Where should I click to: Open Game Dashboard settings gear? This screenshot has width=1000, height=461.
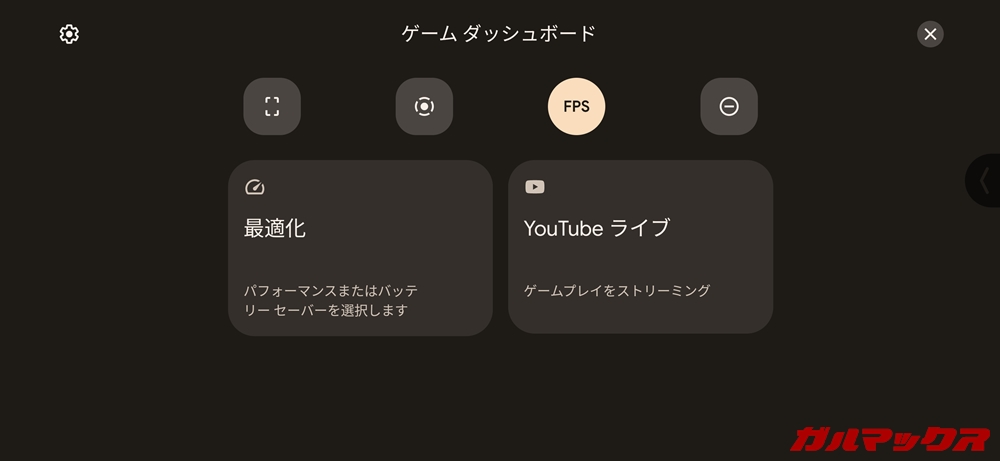[x=69, y=34]
